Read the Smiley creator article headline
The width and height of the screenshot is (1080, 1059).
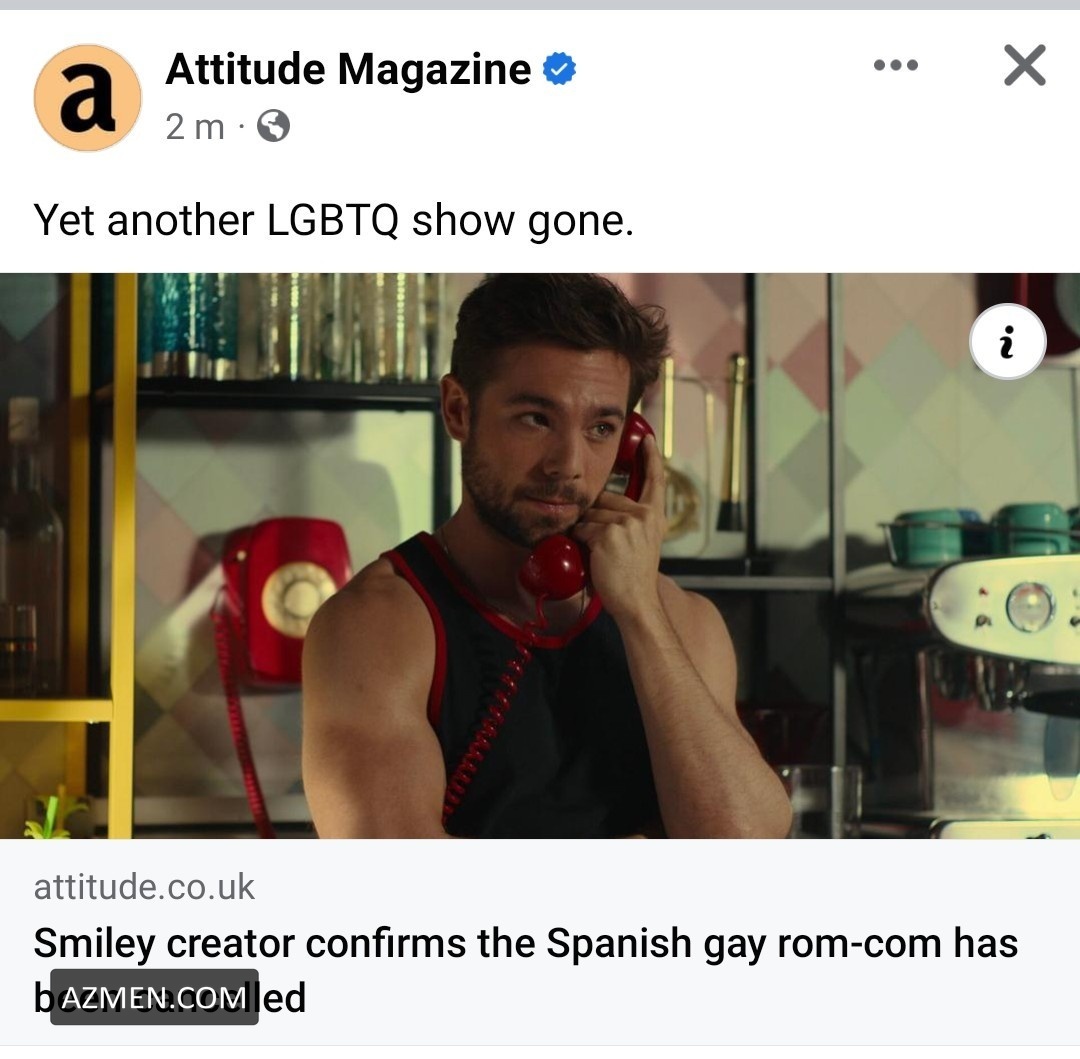(x=525, y=945)
